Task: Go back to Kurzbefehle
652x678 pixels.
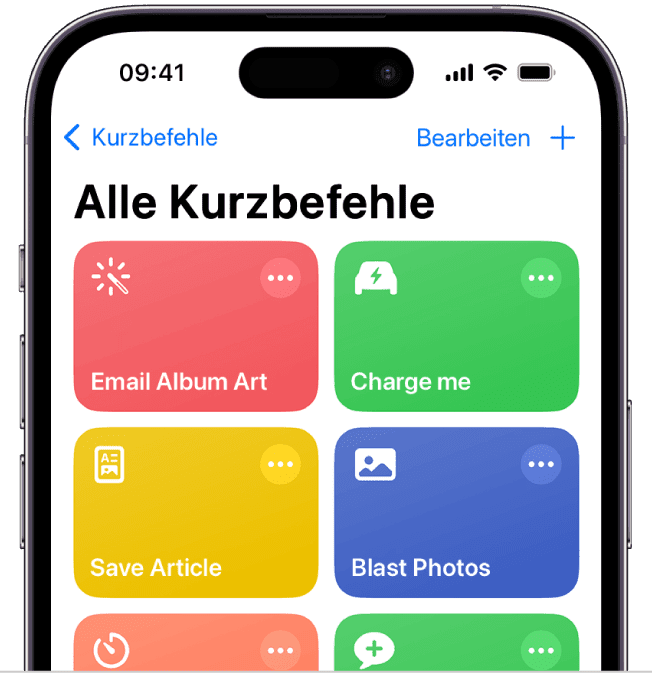Action: coord(140,138)
